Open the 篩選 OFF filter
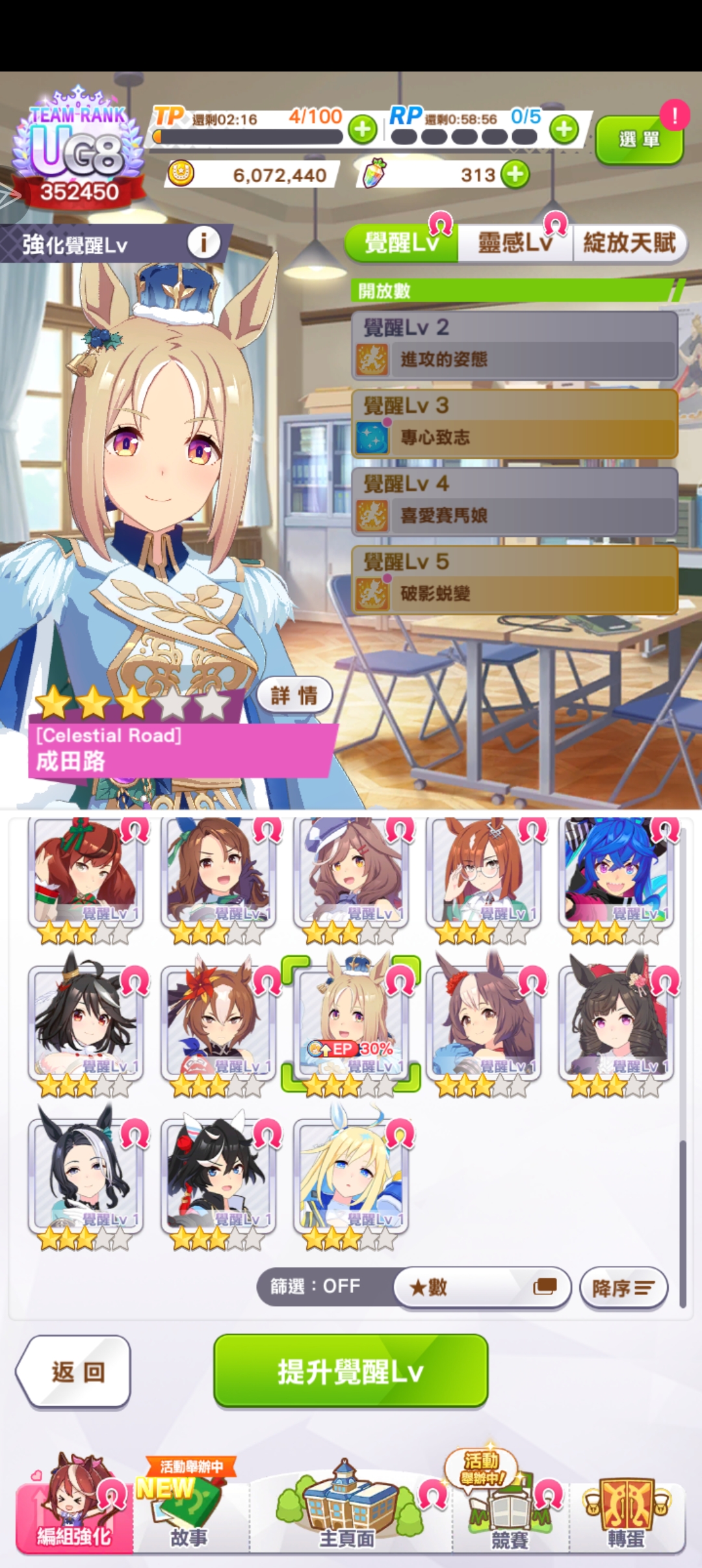702x1568 pixels. coord(316,1287)
